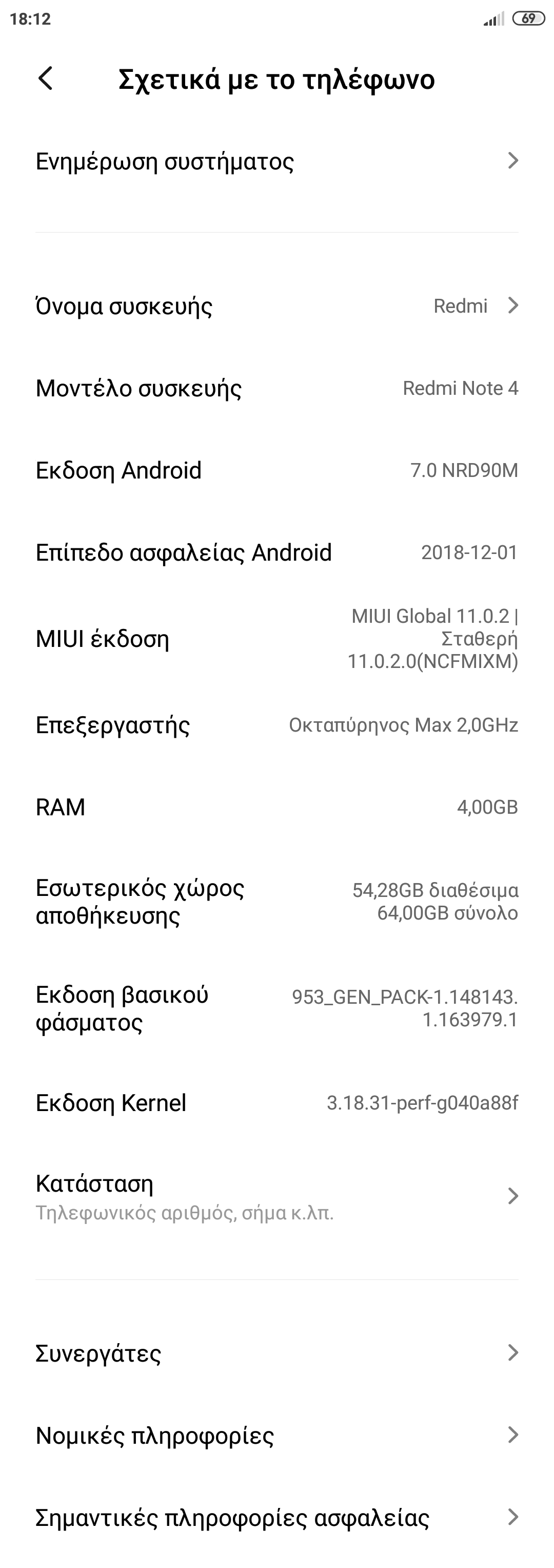
Task: Open Ενημέρωση συστήματος
Action: click(276, 161)
